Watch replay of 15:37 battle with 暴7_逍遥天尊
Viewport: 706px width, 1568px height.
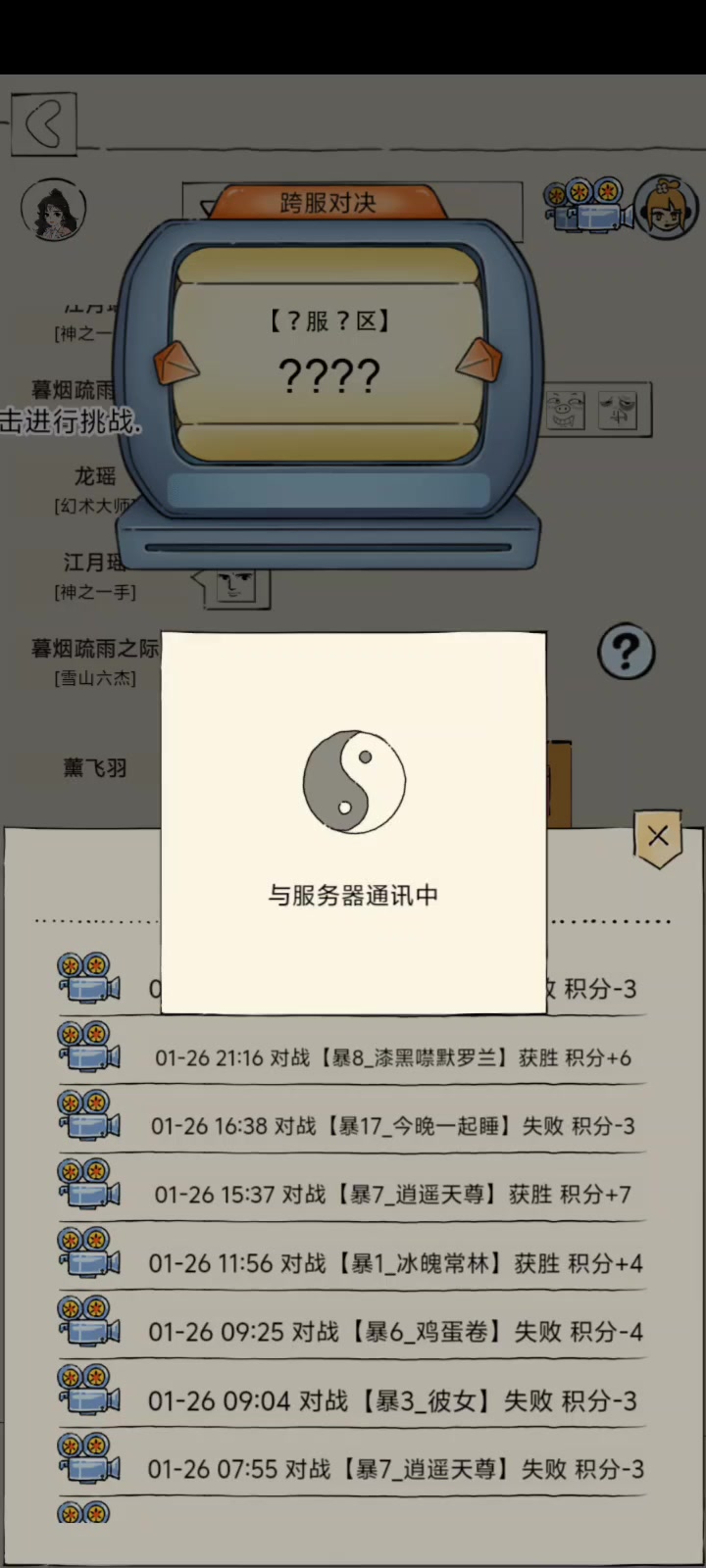[88, 1185]
